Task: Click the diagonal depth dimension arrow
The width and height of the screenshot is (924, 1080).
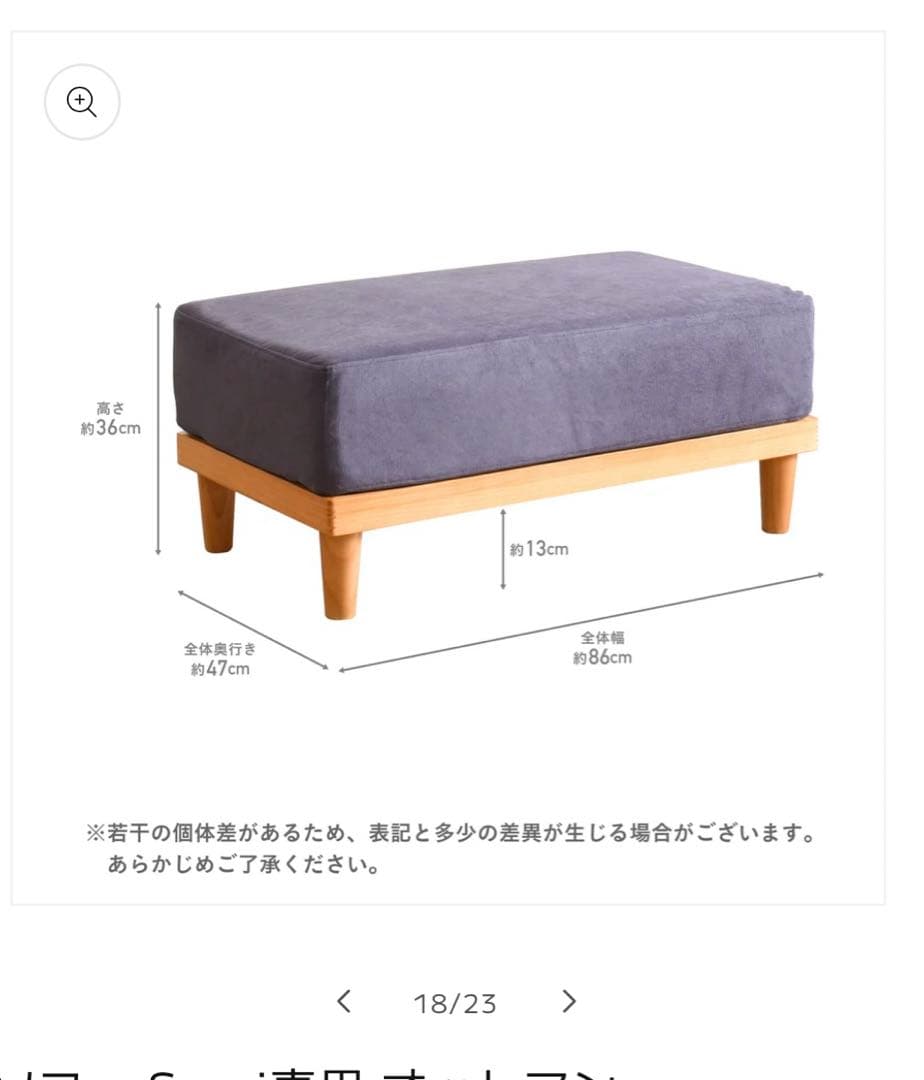Action: tap(253, 632)
